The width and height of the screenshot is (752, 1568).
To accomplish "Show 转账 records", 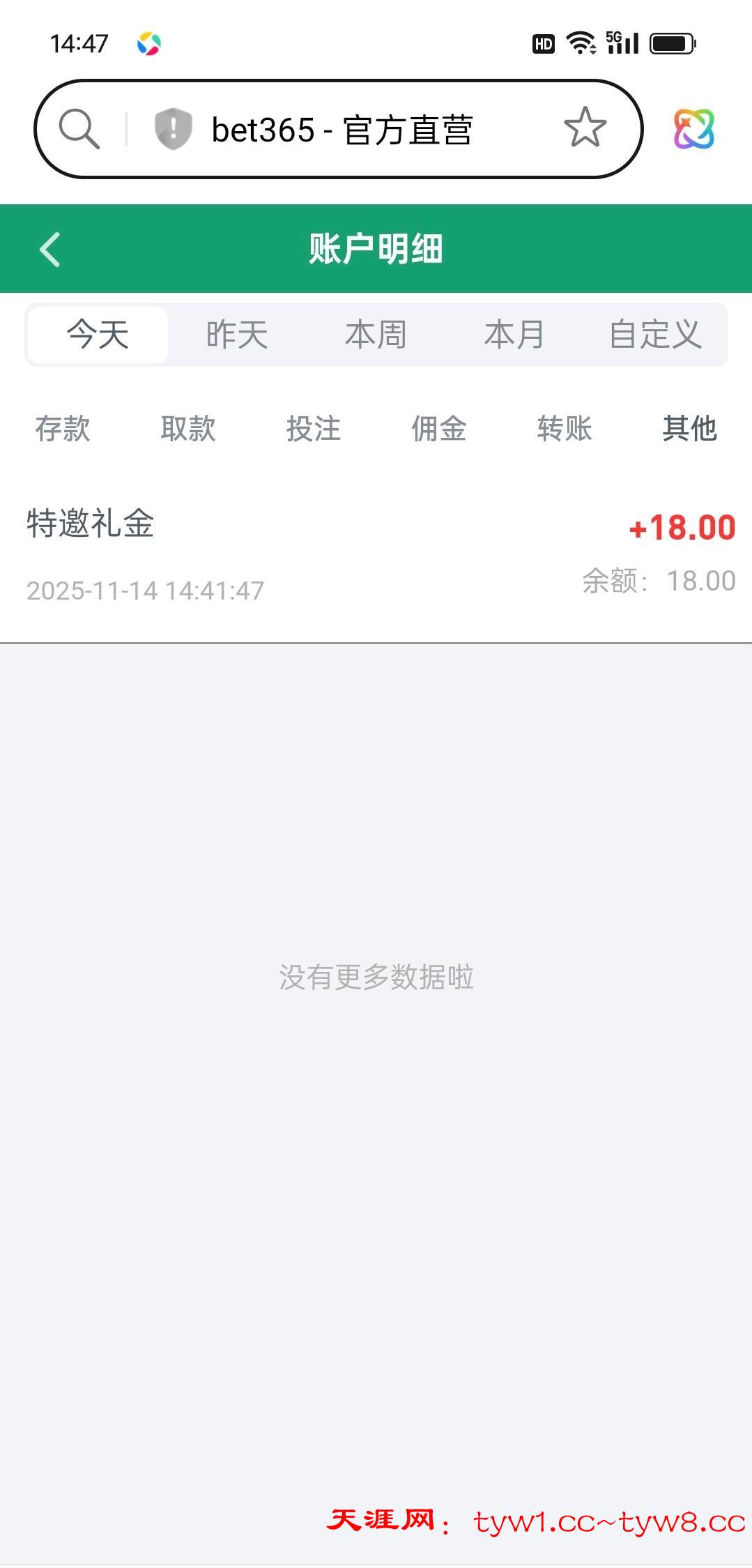I will tap(565, 428).
